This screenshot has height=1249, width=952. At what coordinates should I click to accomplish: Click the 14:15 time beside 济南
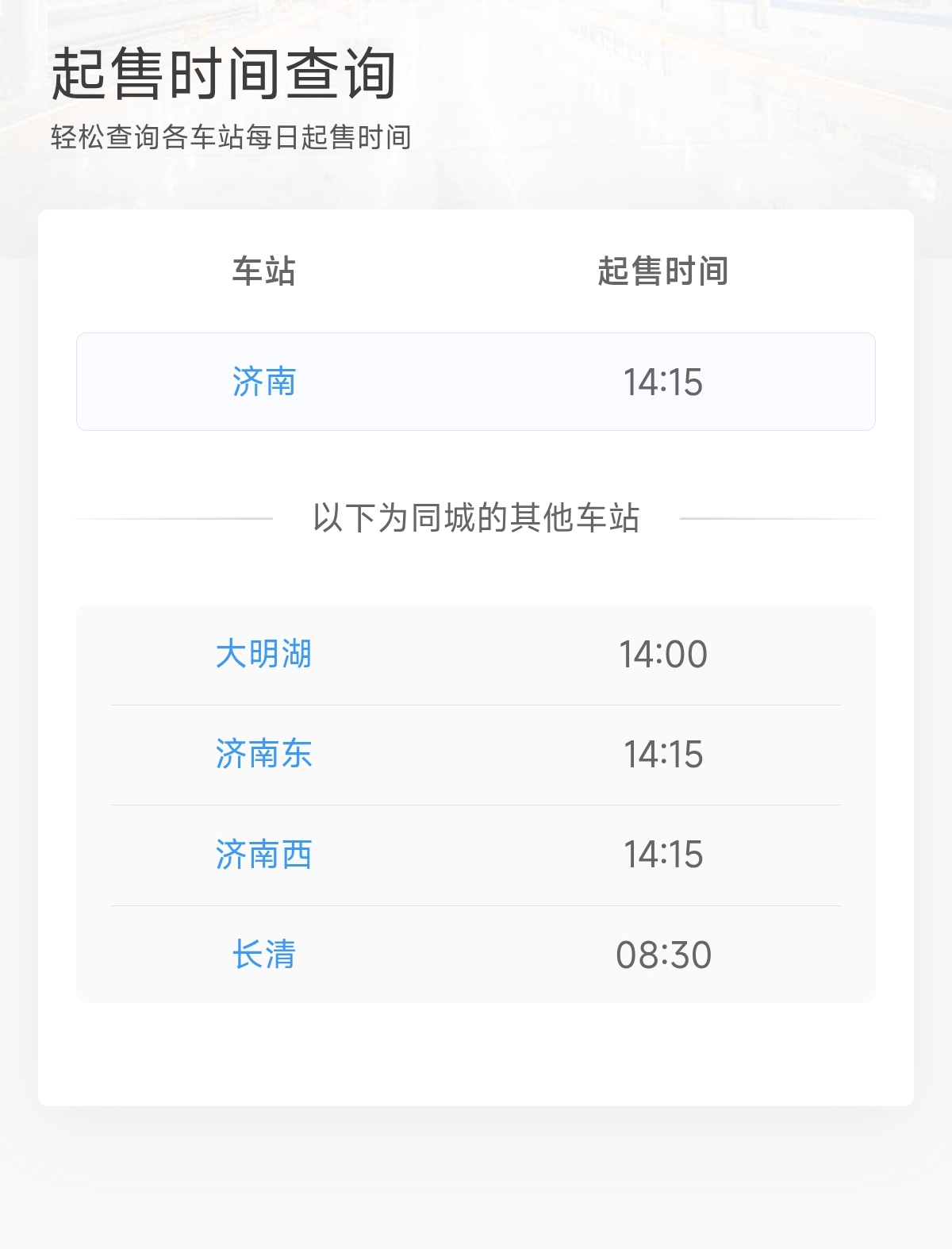coord(664,381)
